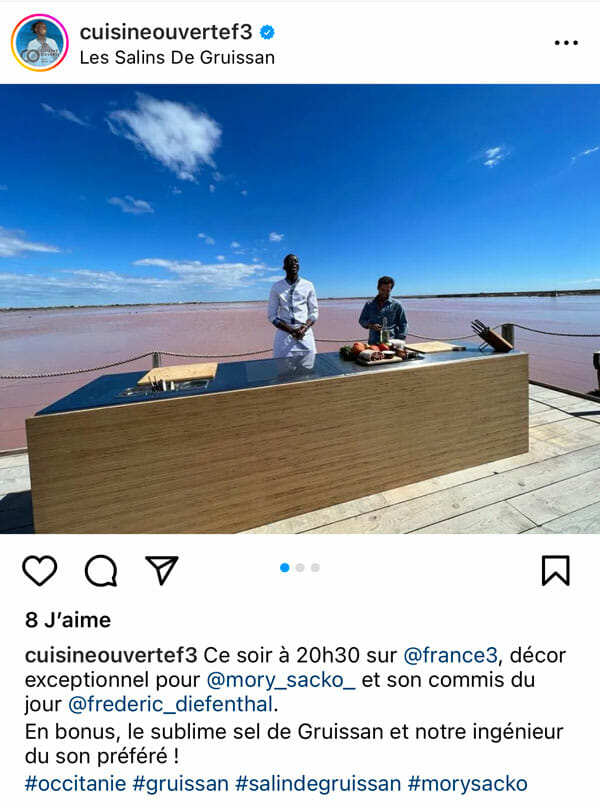The image size is (600, 808).
Task: Open the #morysacko hashtag
Action: click(x=467, y=783)
